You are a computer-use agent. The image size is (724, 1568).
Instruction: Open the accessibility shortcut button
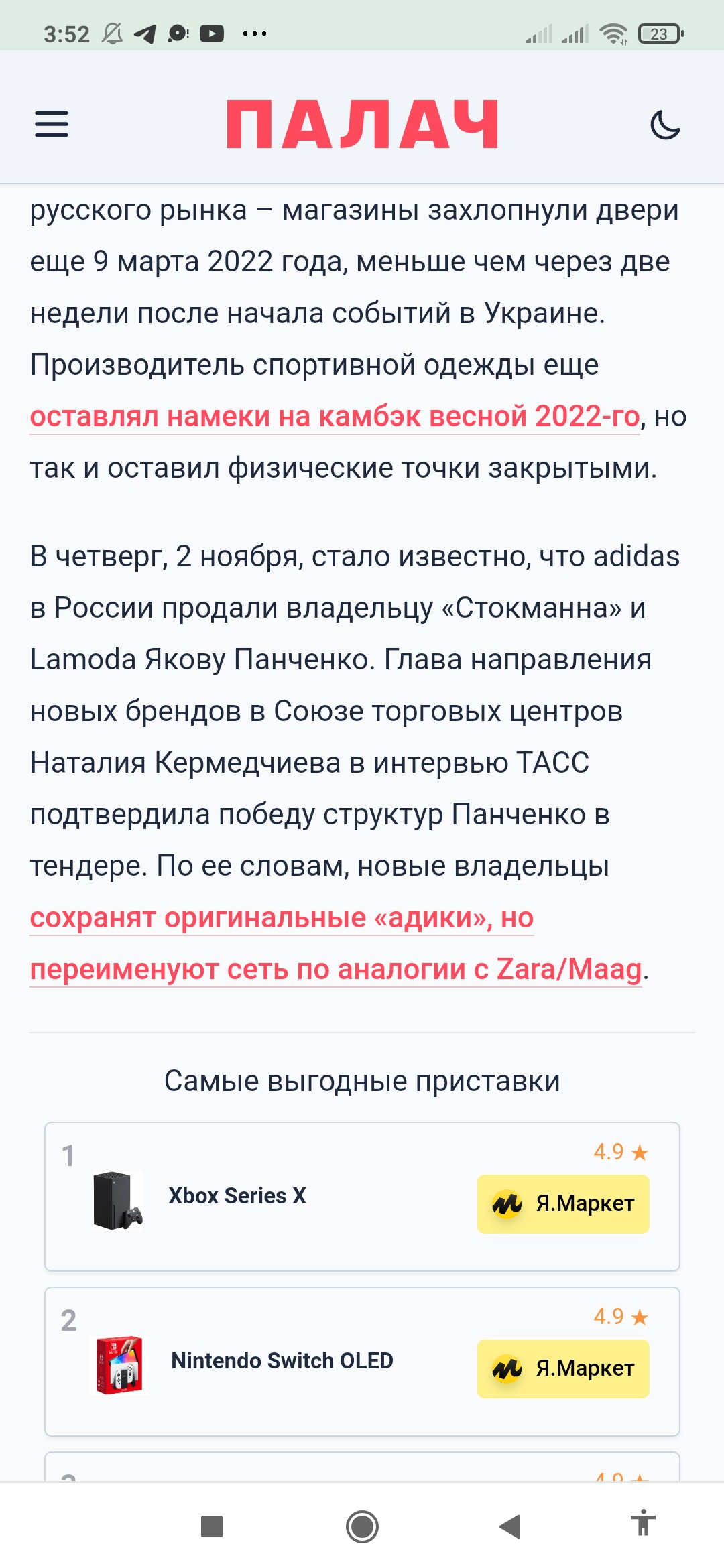643,1522
